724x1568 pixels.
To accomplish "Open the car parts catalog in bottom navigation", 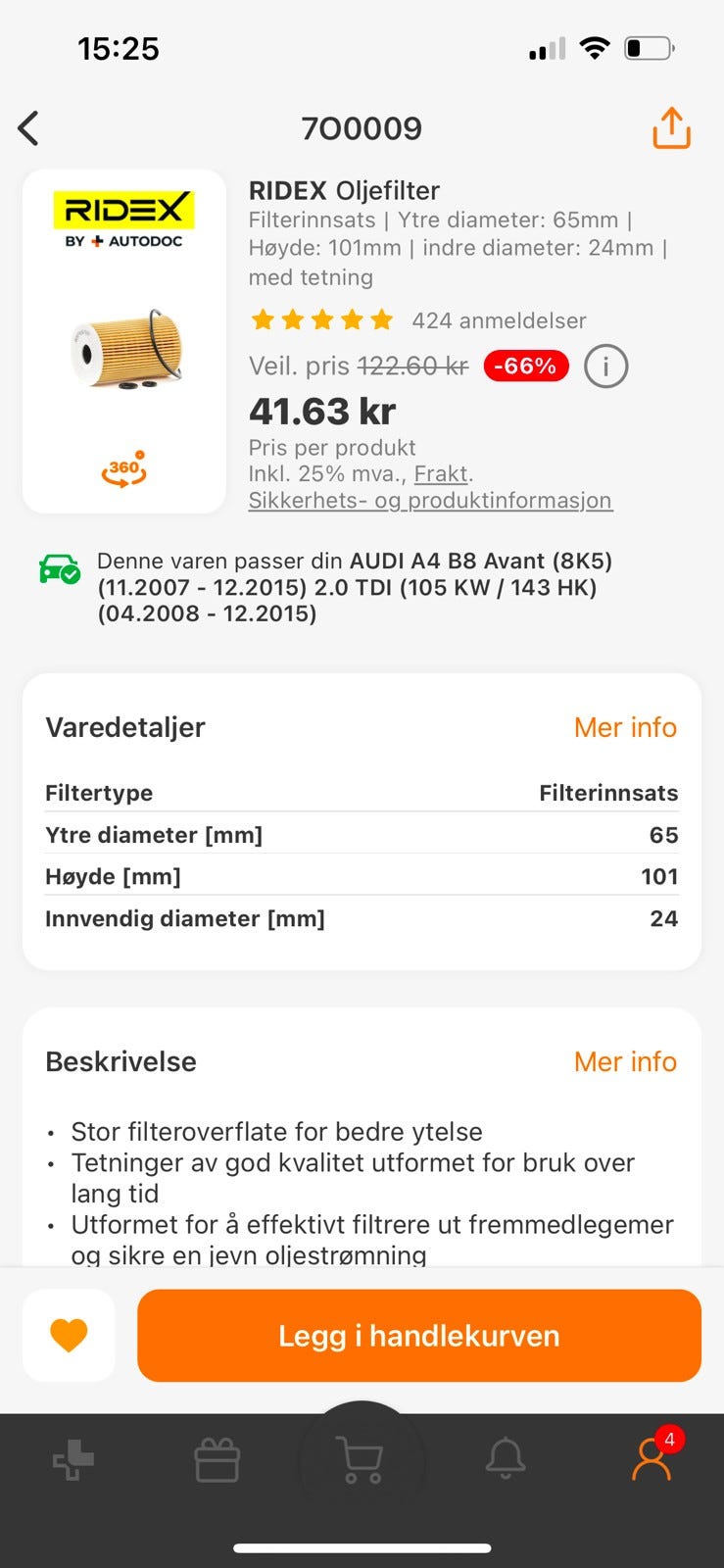I will point(72,1458).
